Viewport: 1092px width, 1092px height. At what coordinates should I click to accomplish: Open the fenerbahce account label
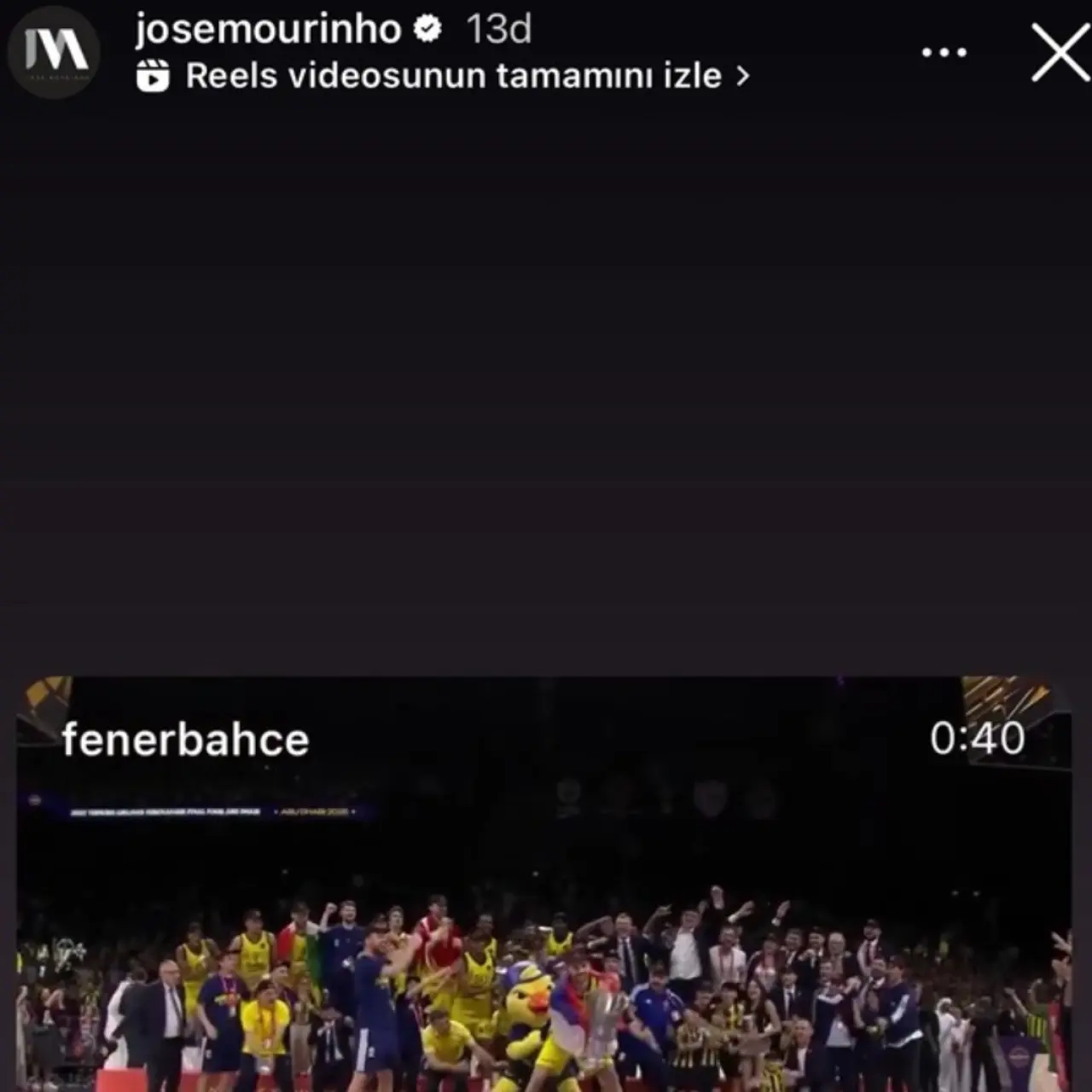coord(185,740)
